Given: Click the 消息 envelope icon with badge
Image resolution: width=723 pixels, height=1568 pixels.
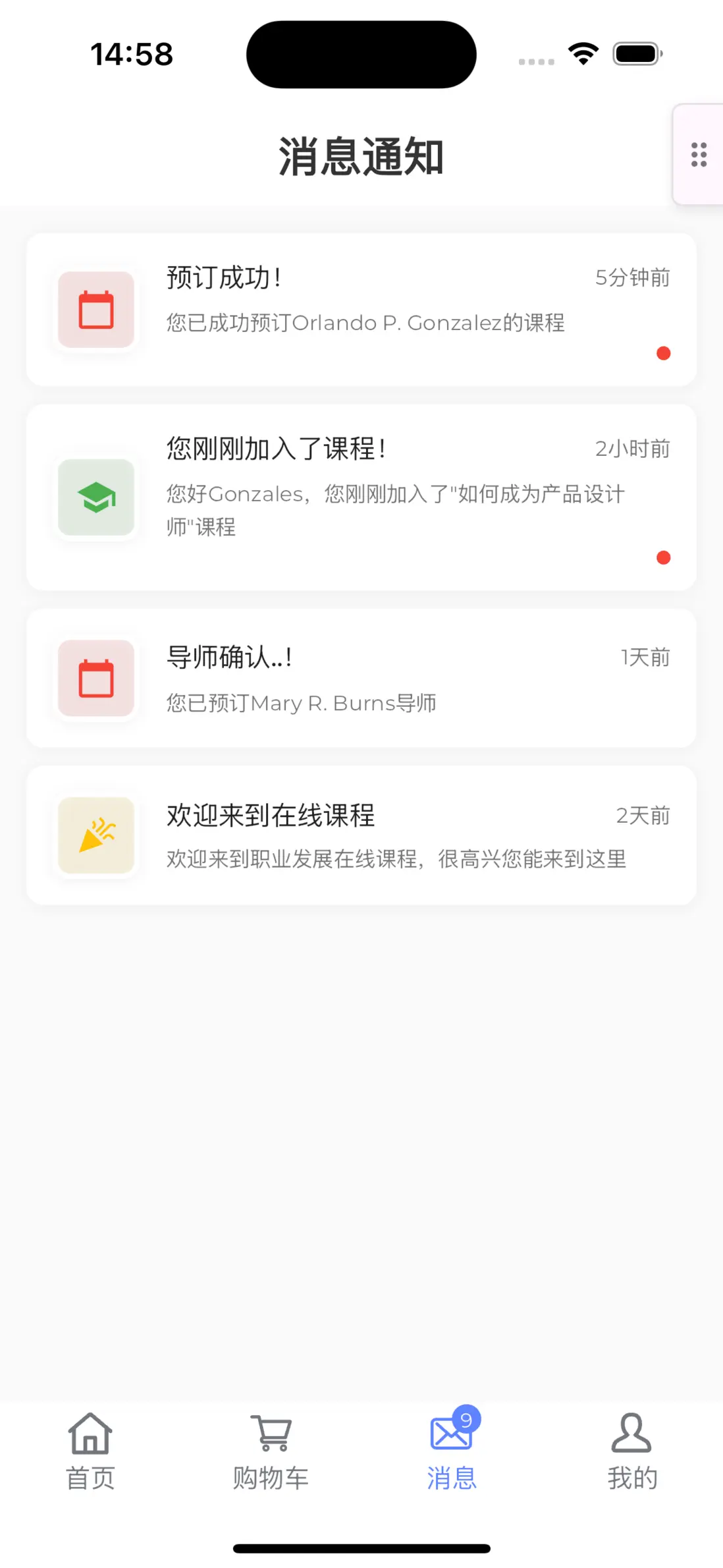Looking at the screenshot, I should pos(451,1433).
